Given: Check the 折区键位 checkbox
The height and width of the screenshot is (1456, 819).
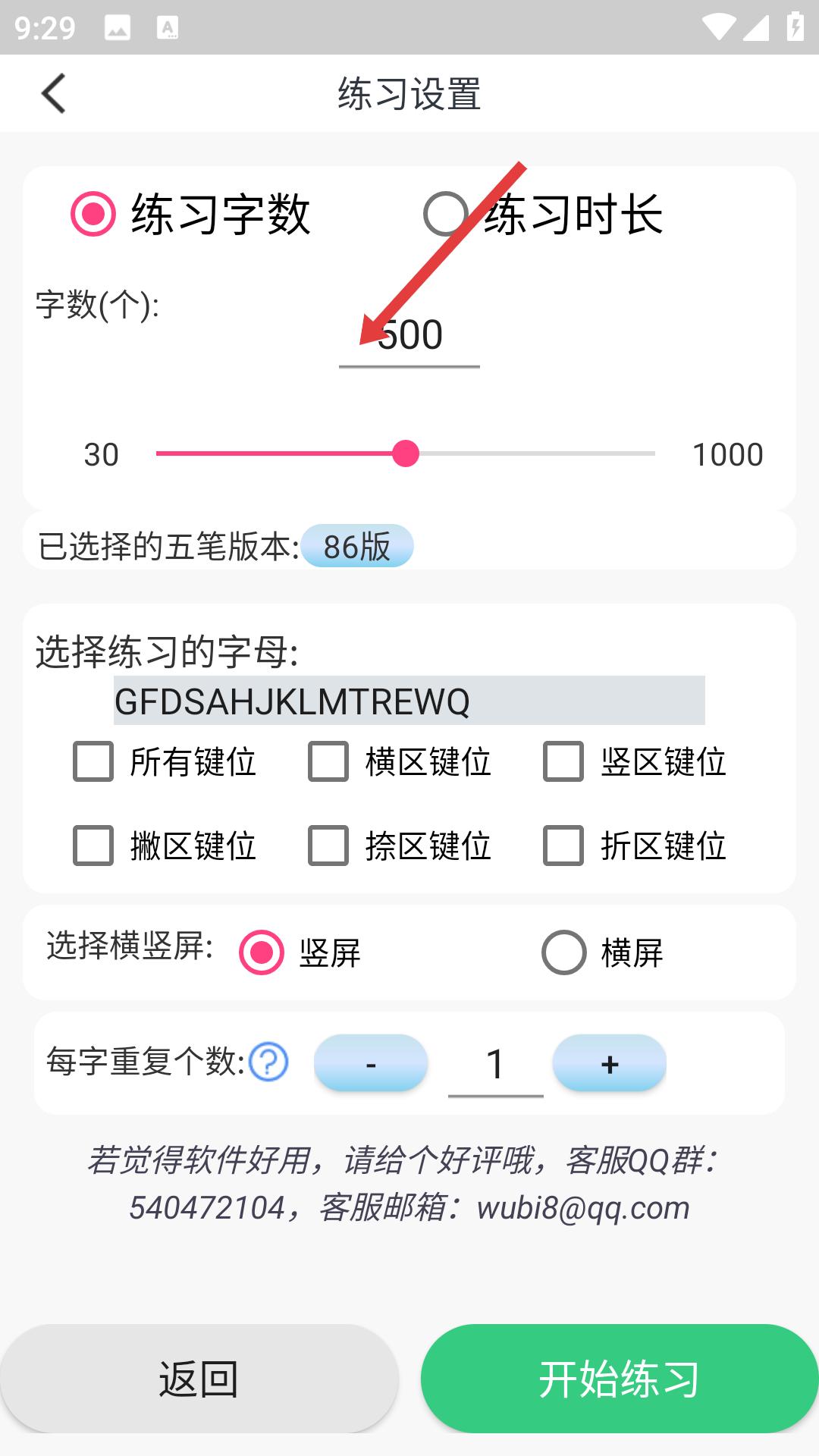Looking at the screenshot, I should coord(563,846).
